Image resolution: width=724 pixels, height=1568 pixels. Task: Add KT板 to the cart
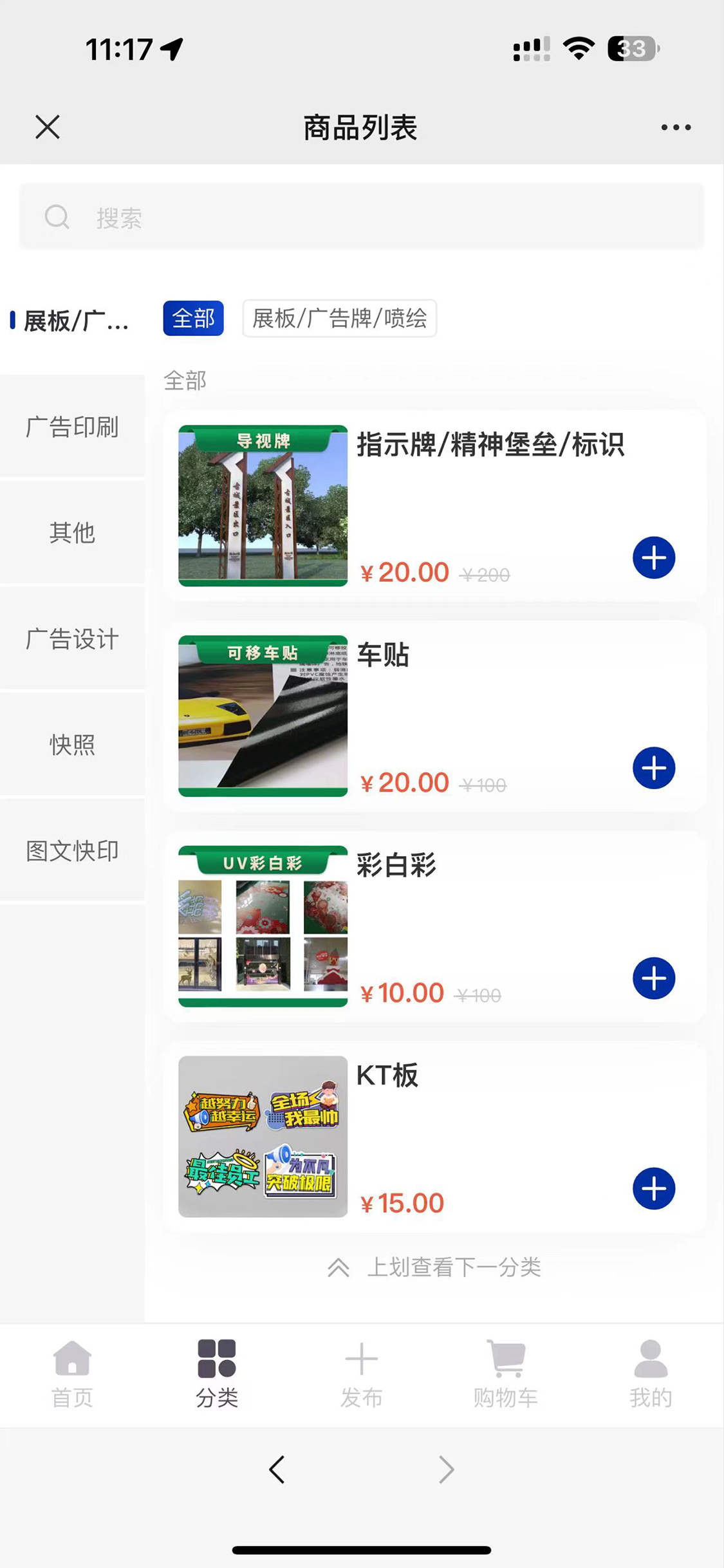pyautogui.click(x=653, y=1188)
